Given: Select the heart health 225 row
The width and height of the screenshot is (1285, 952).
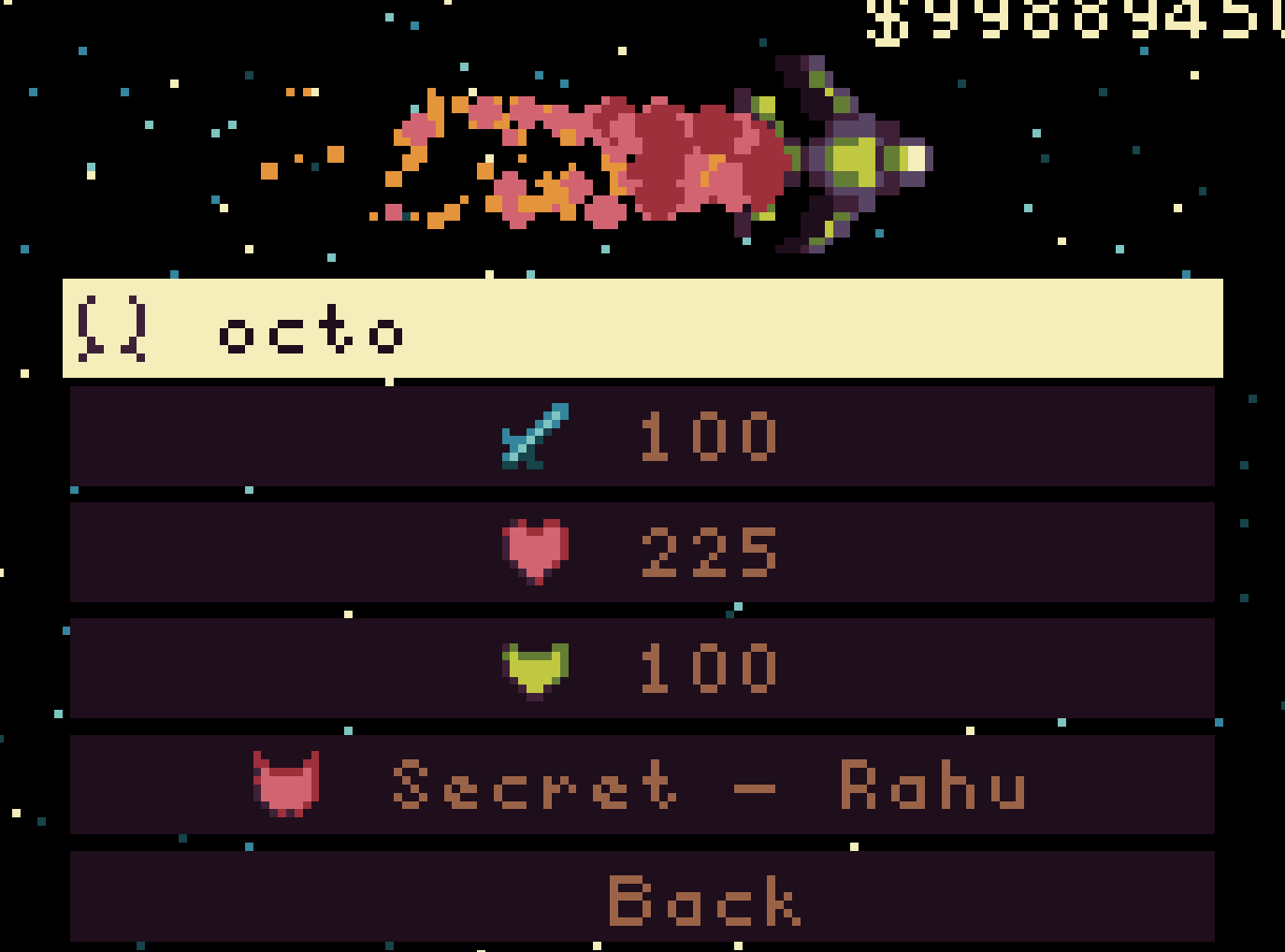Looking at the screenshot, I should point(642,553).
